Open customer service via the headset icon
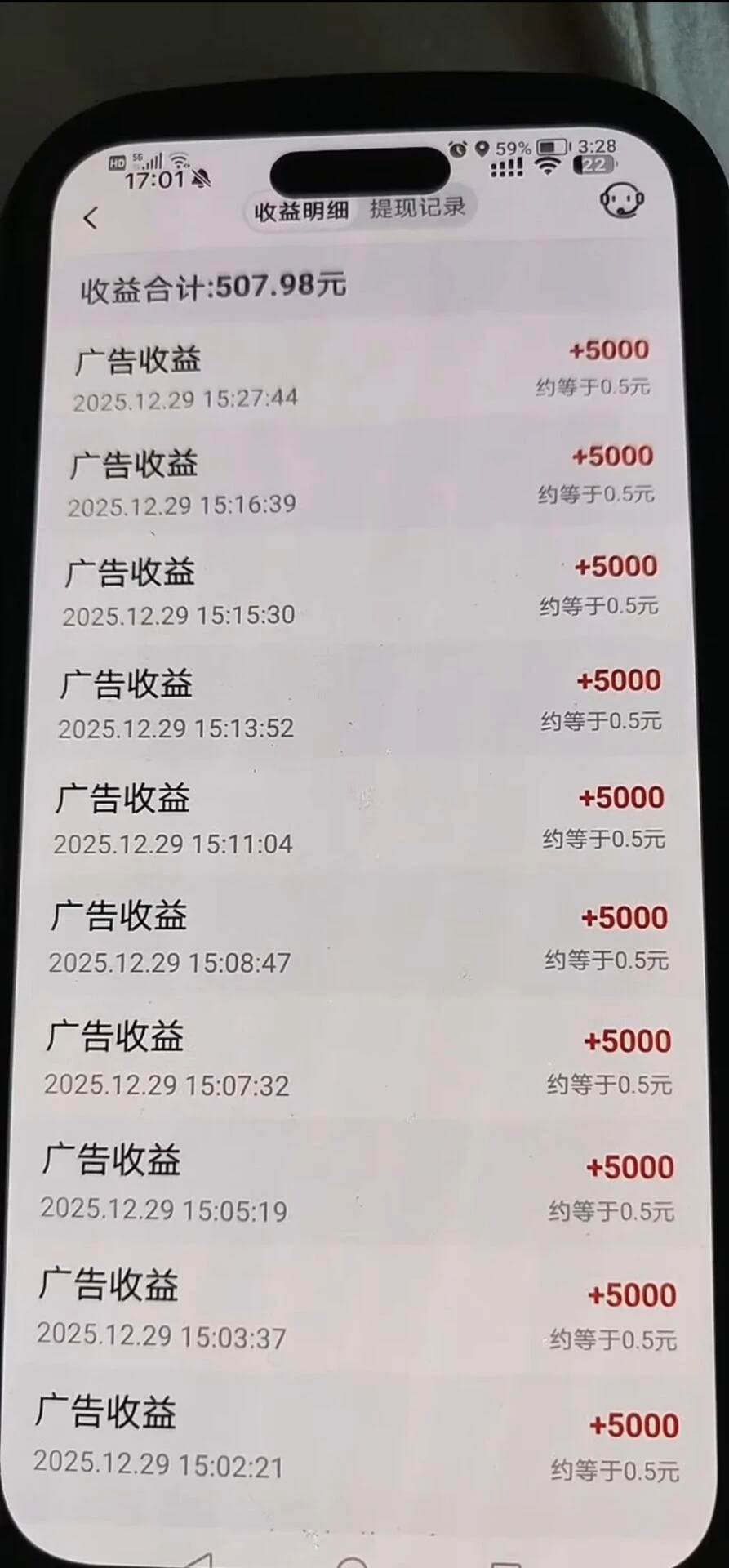The width and height of the screenshot is (729, 1568). 623,203
